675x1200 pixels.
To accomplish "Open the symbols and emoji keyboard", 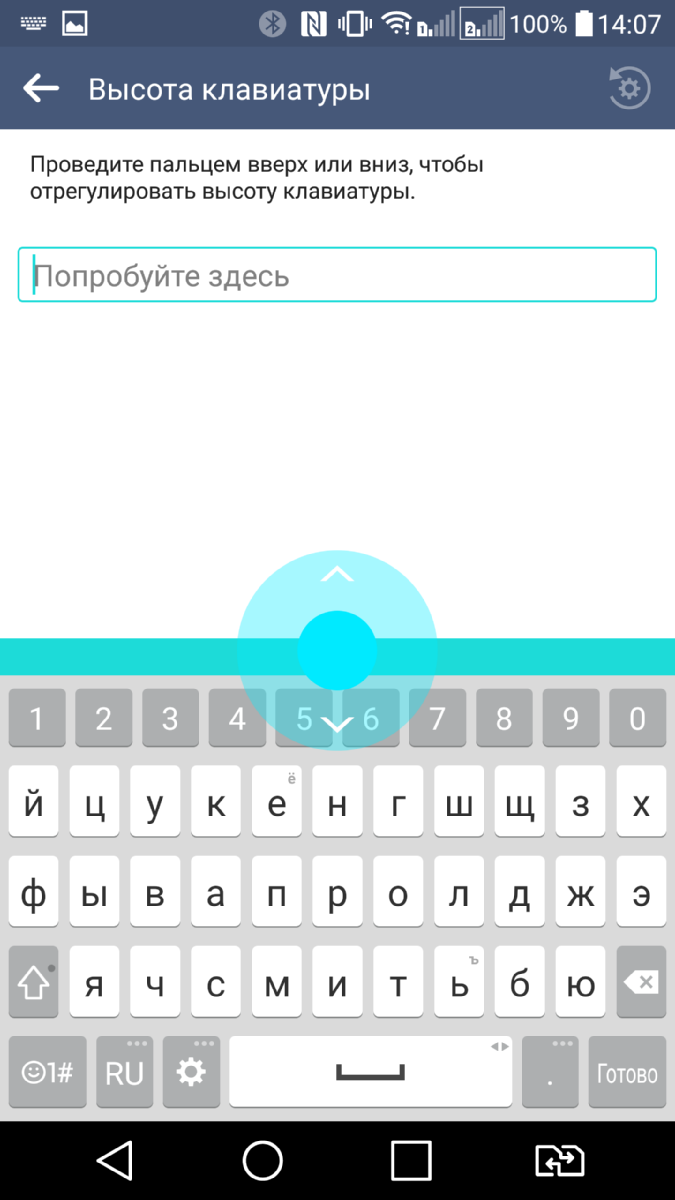I will [48, 1073].
